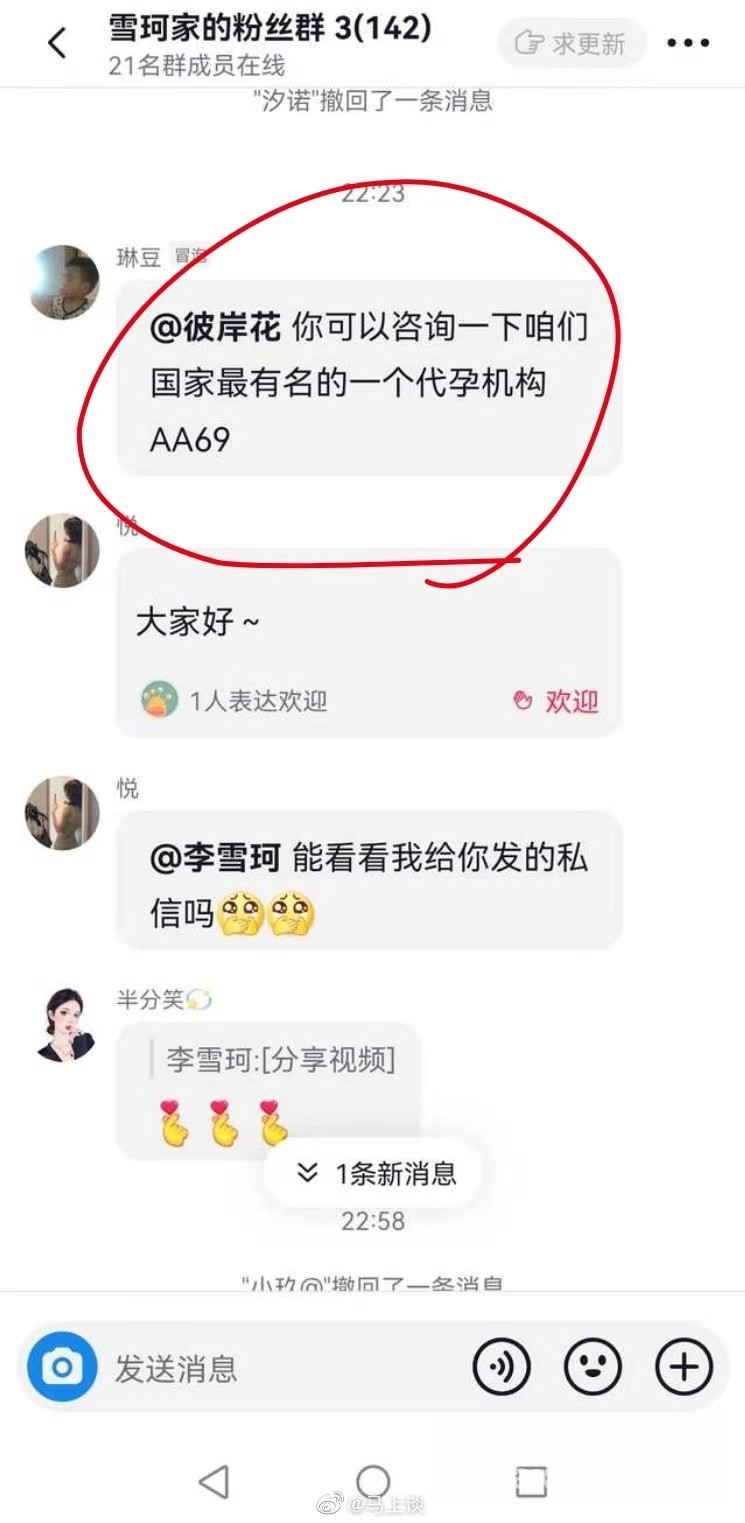
Task: Jump to the 1条新消息 new message
Action: click(377, 1173)
